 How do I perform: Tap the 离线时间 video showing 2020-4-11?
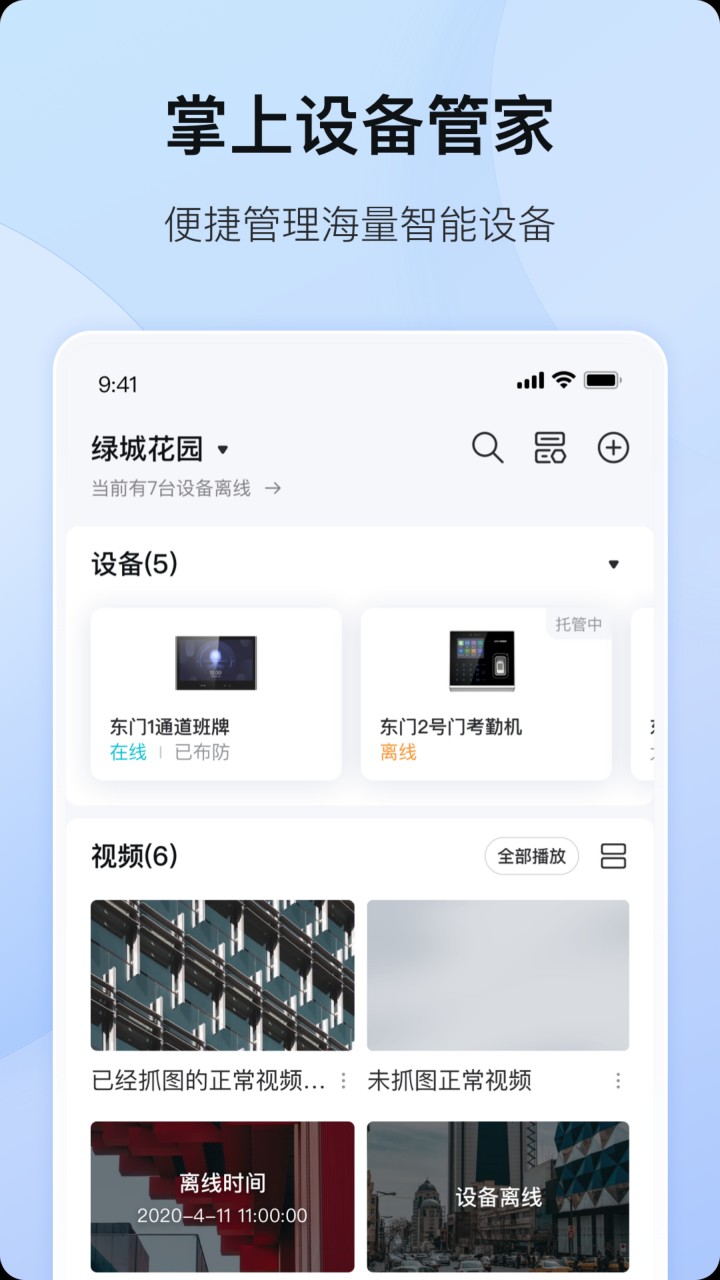(x=222, y=1196)
